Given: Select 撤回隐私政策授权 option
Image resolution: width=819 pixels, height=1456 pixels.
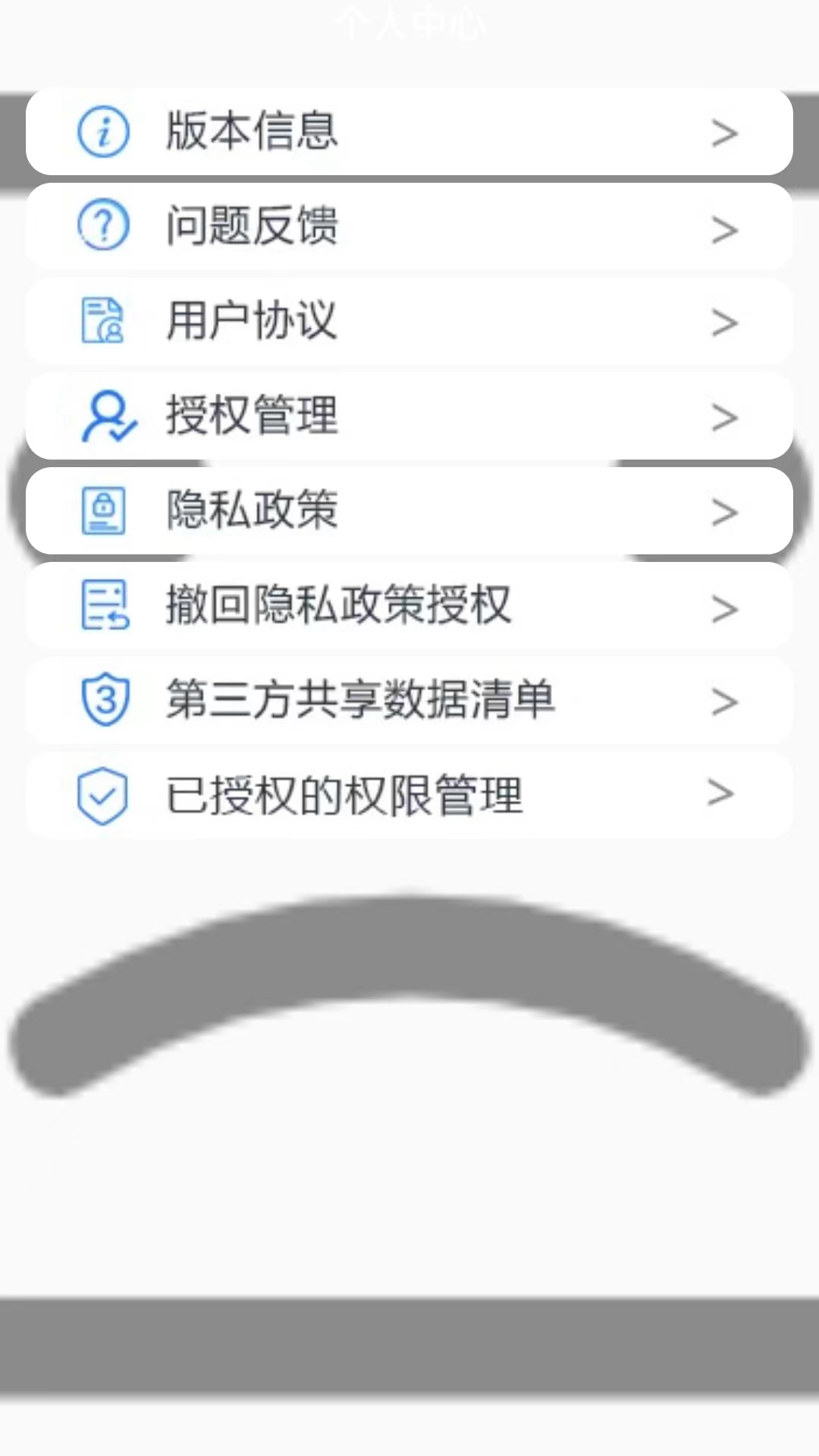Looking at the screenshot, I should pyautogui.click(x=409, y=606).
